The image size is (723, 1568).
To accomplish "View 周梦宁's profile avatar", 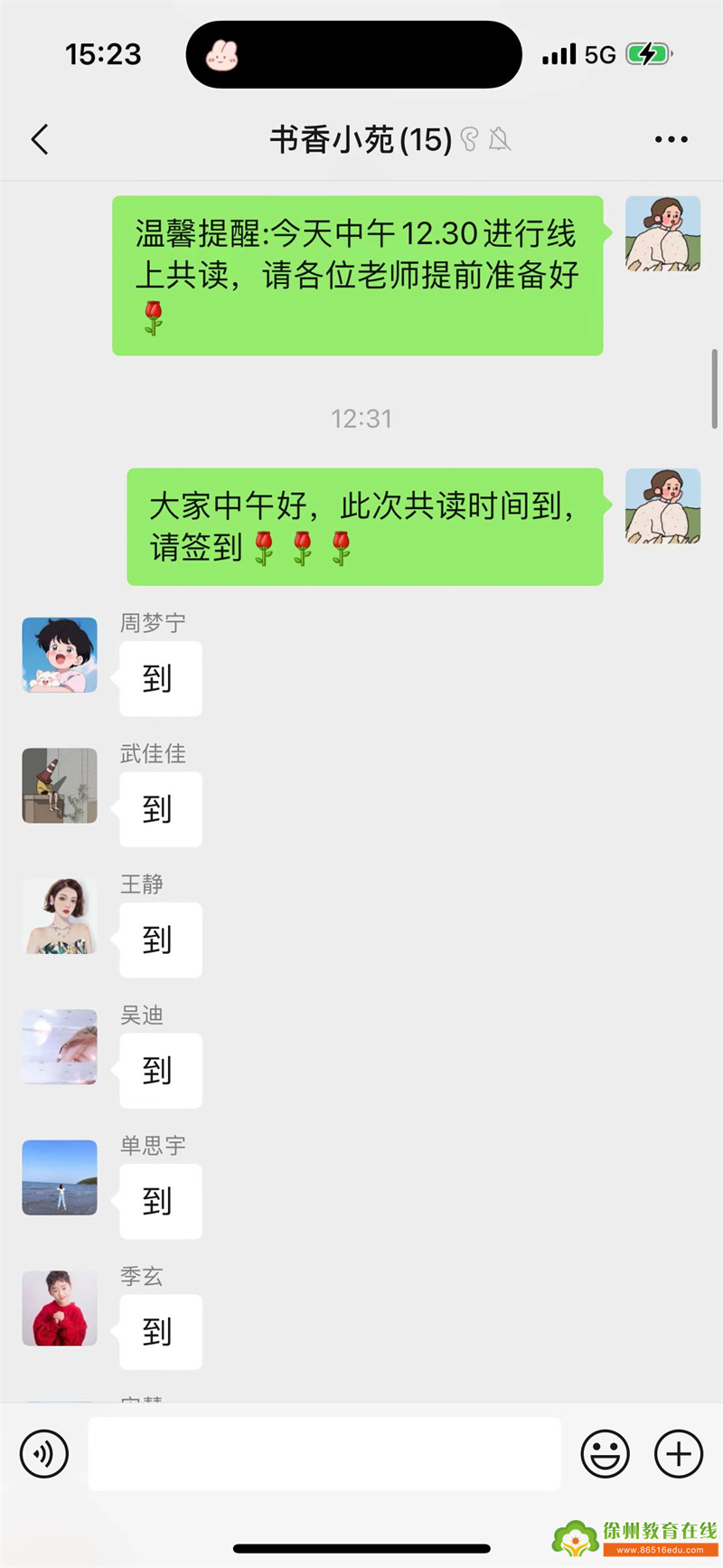I will pos(60,656).
